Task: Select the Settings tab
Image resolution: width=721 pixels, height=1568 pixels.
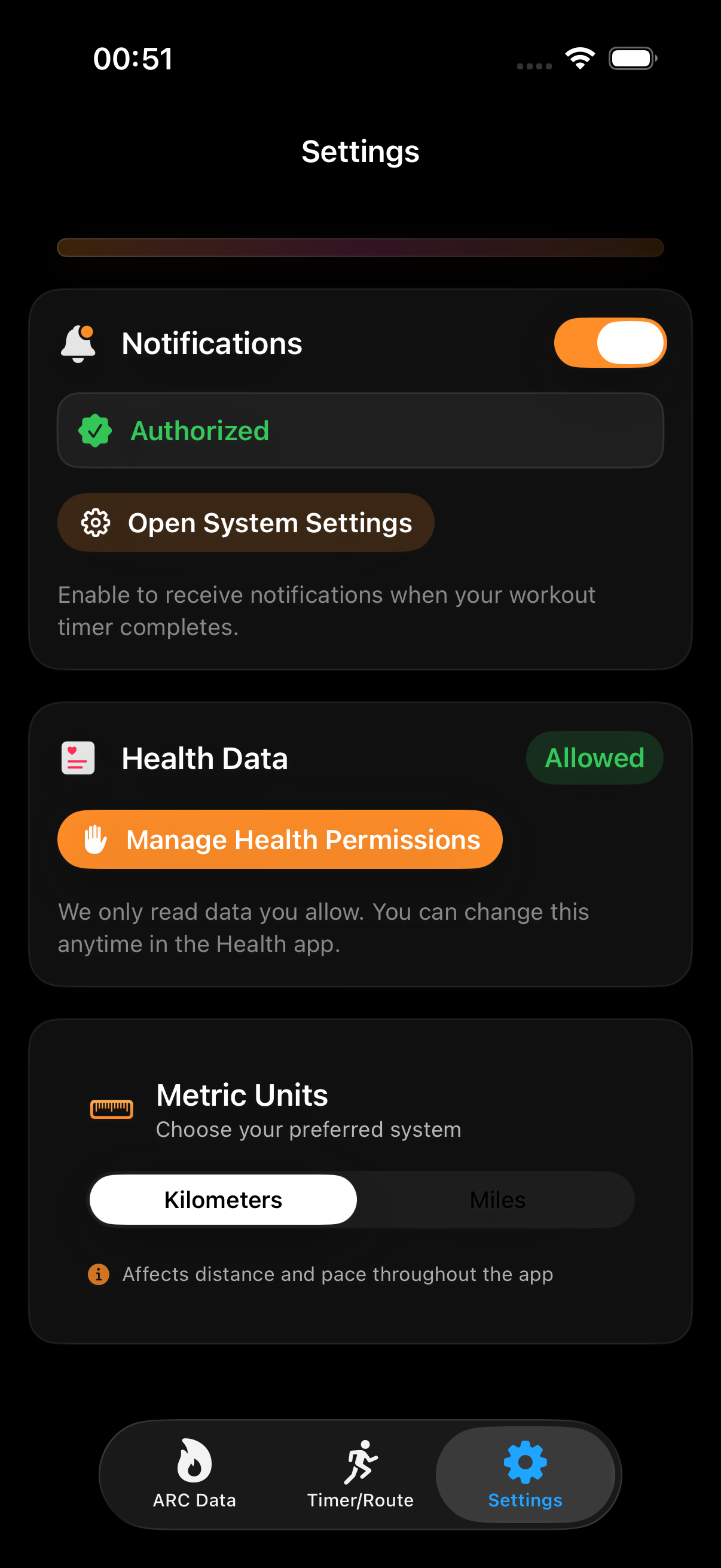Action: tap(525, 1474)
